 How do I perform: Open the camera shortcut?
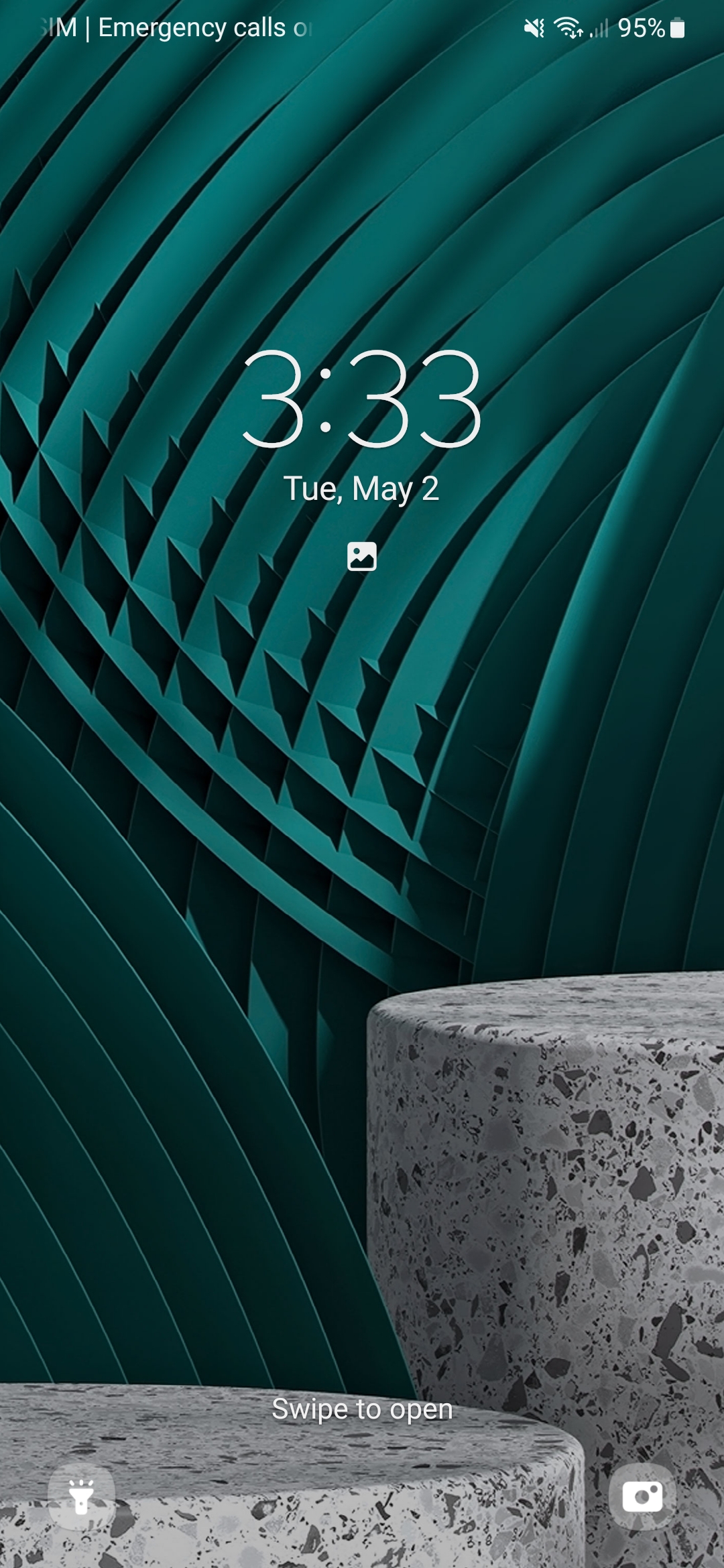(x=642, y=1496)
